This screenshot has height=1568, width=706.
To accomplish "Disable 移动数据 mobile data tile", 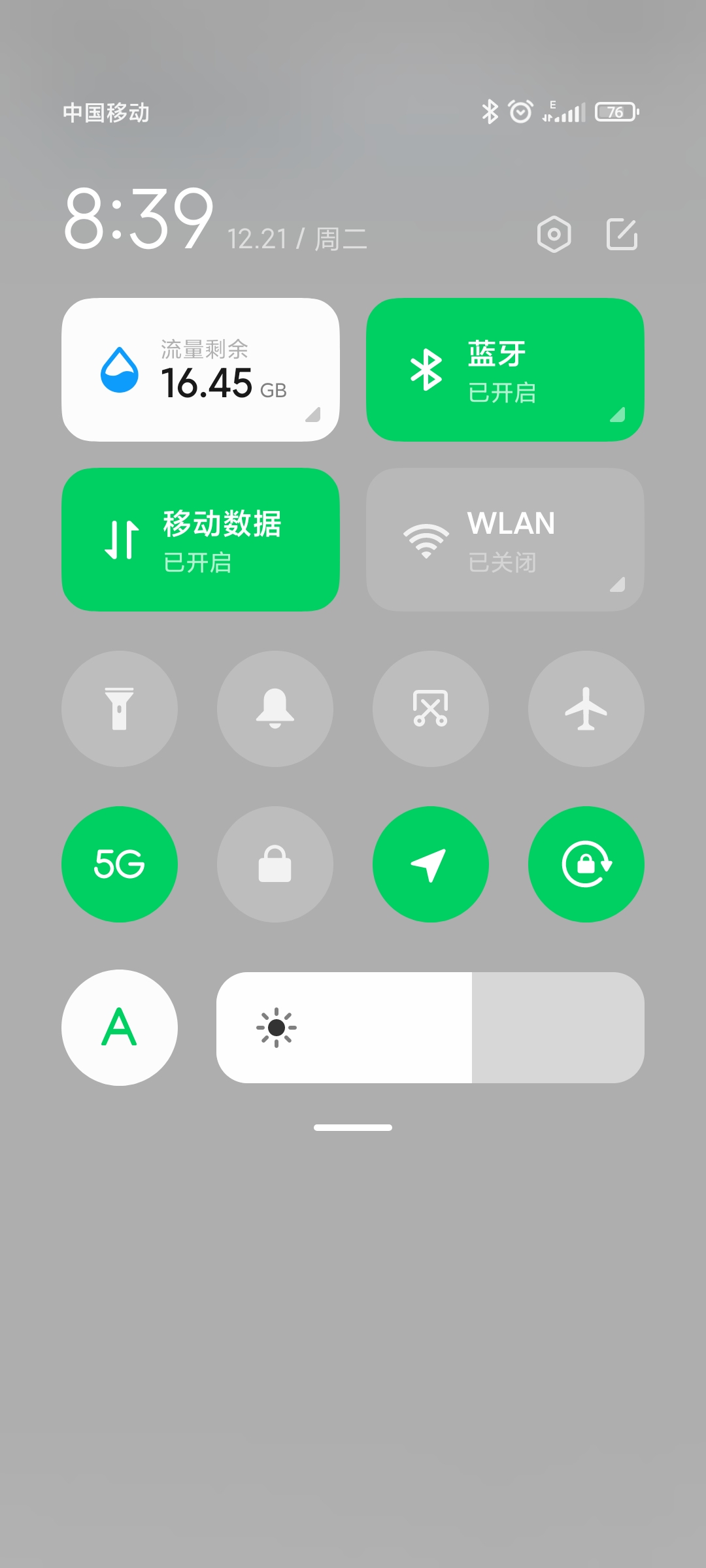I will [201, 540].
